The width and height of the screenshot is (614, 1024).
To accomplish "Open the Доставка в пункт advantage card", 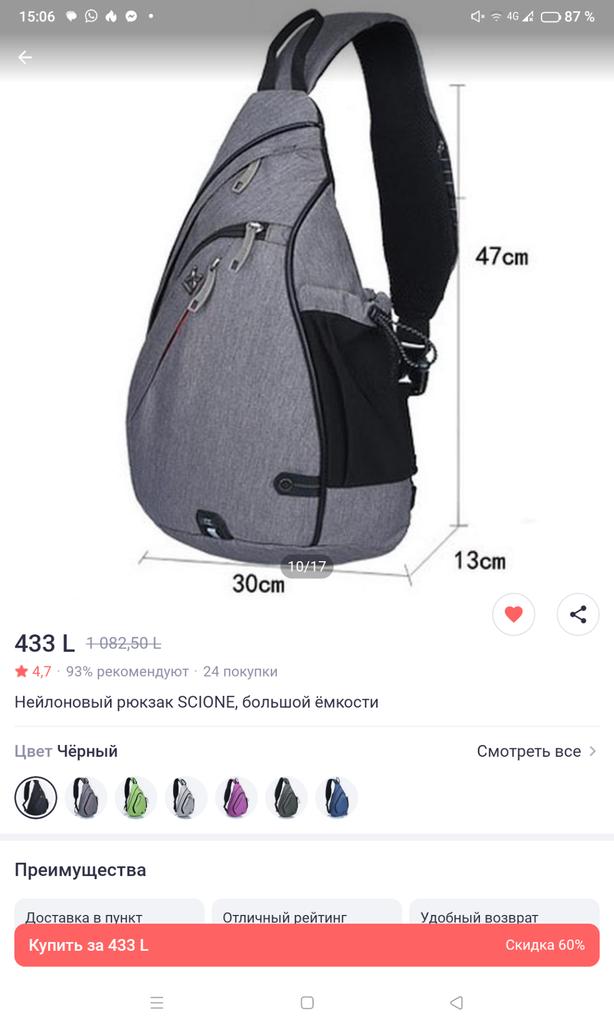I will [x=109, y=912].
